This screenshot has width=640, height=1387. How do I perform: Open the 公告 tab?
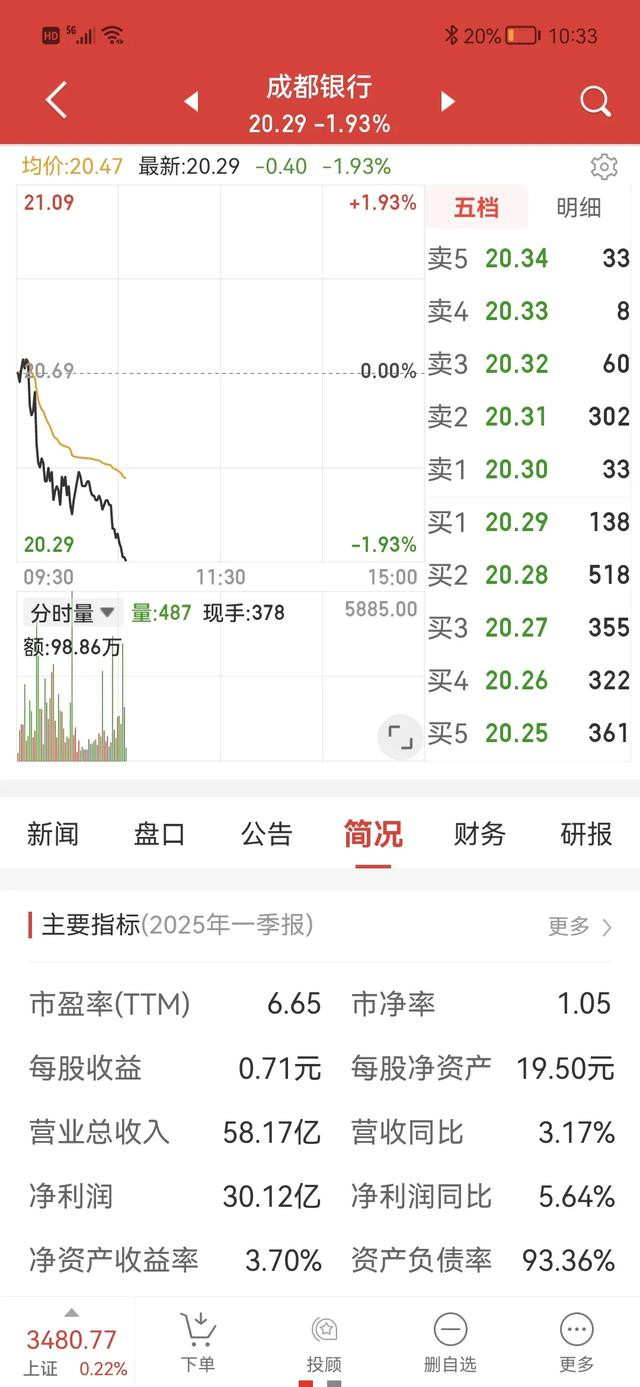click(x=267, y=834)
